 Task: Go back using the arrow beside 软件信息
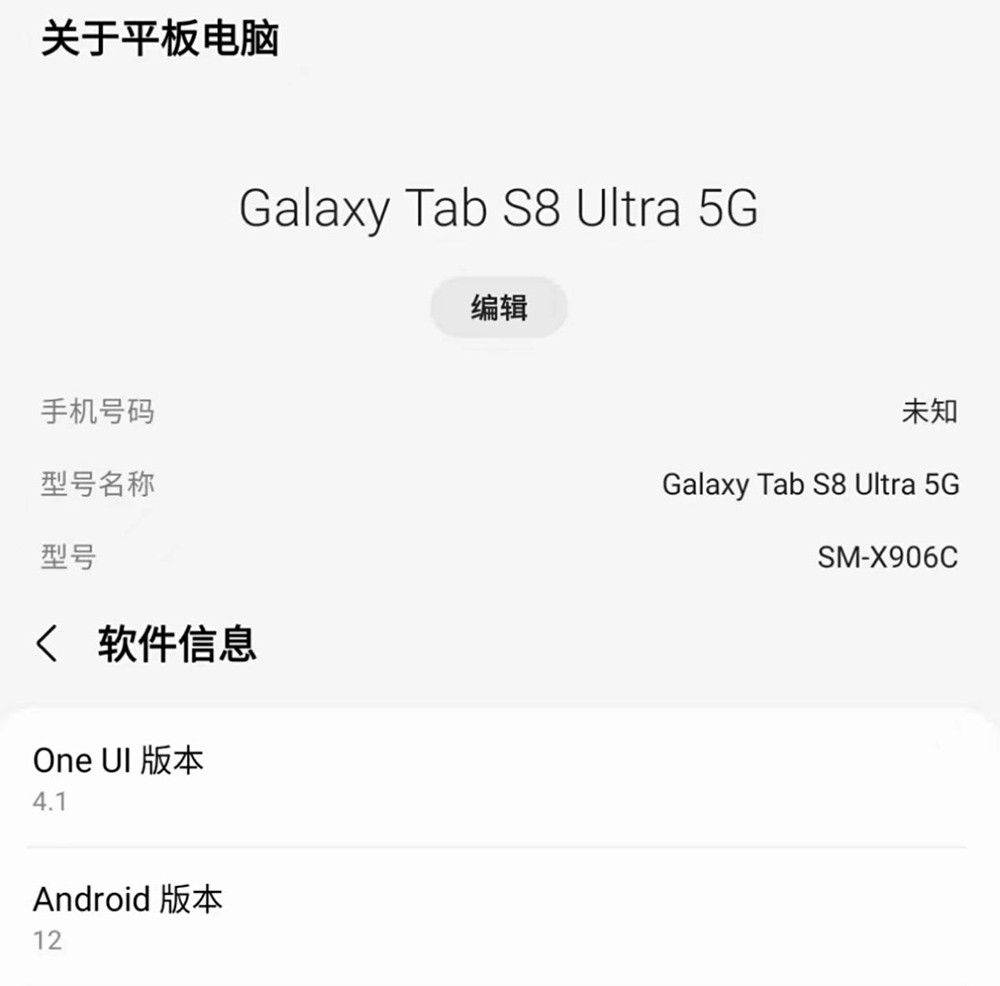[x=47, y=644]
